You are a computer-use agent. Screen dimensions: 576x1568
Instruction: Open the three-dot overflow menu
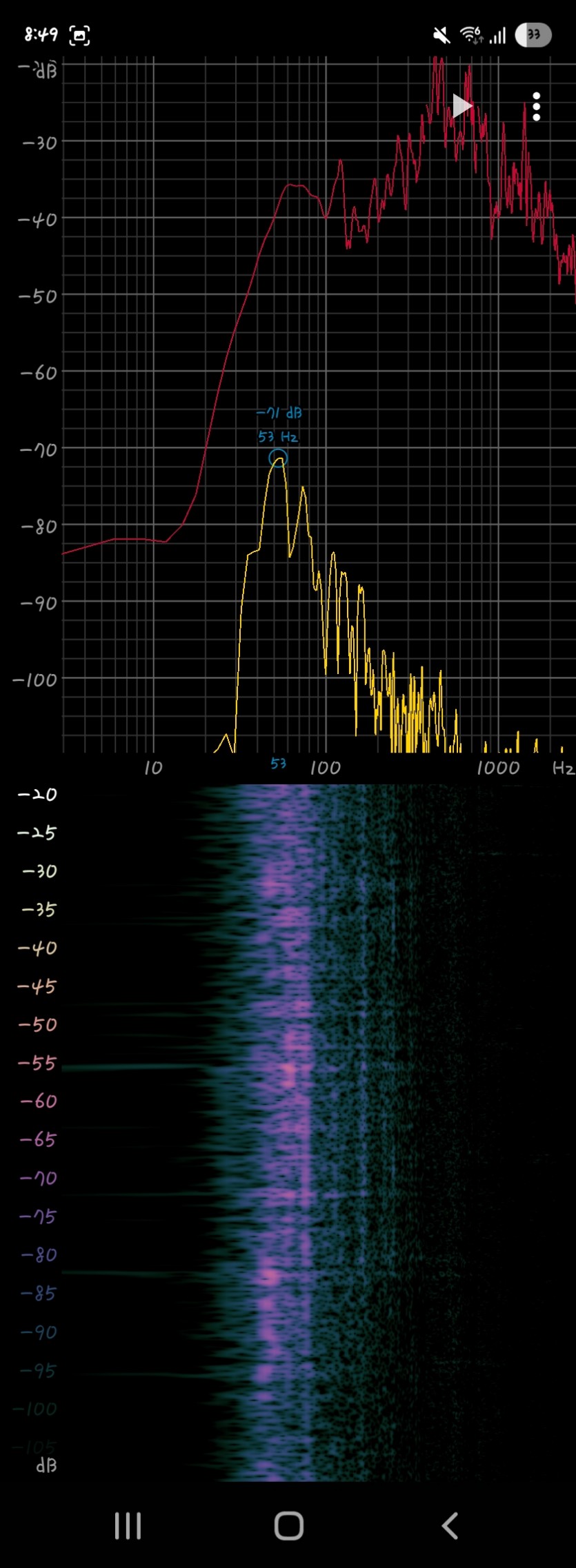tap(537, 108)
